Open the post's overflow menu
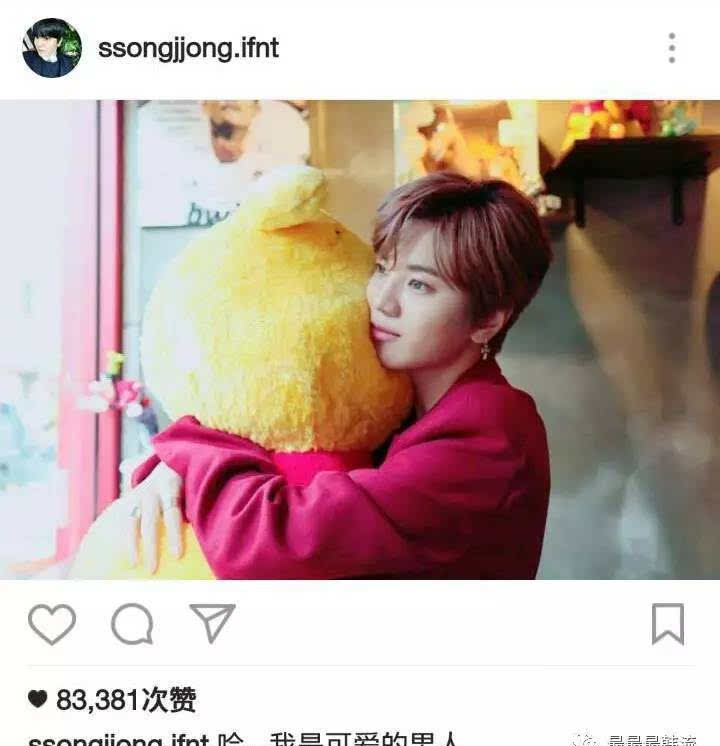This screenshot has width=720, height=746. (x=671, y=48)
